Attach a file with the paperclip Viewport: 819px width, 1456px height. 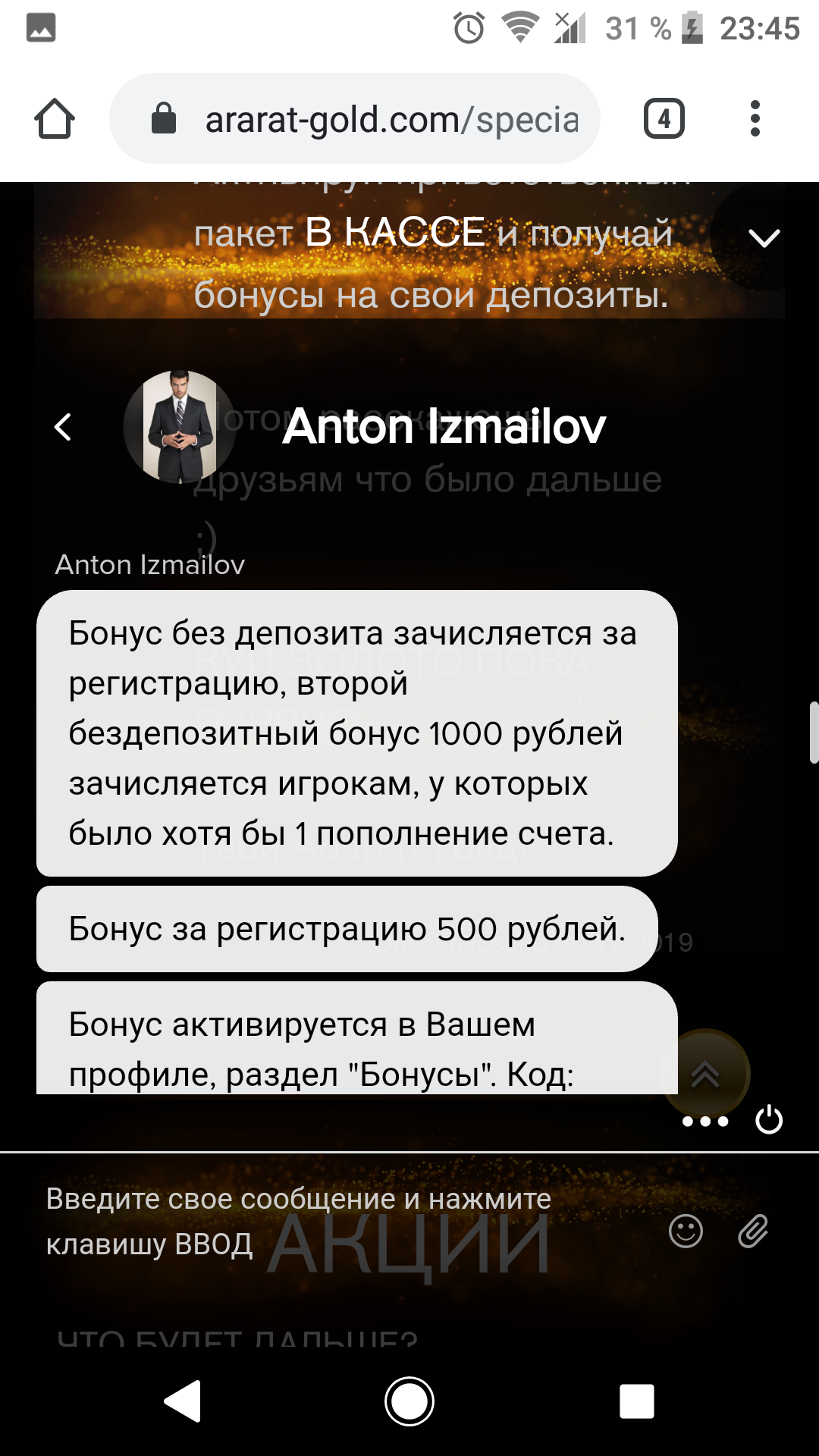tap(753, 1231)
